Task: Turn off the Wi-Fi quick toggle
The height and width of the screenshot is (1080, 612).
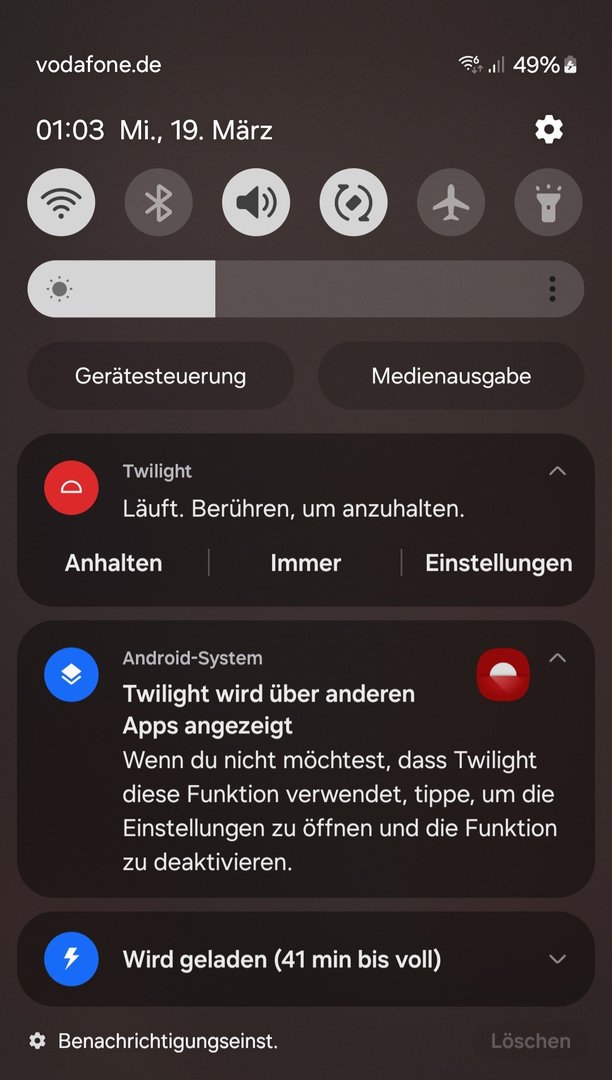Action: (x=61, y=203)
